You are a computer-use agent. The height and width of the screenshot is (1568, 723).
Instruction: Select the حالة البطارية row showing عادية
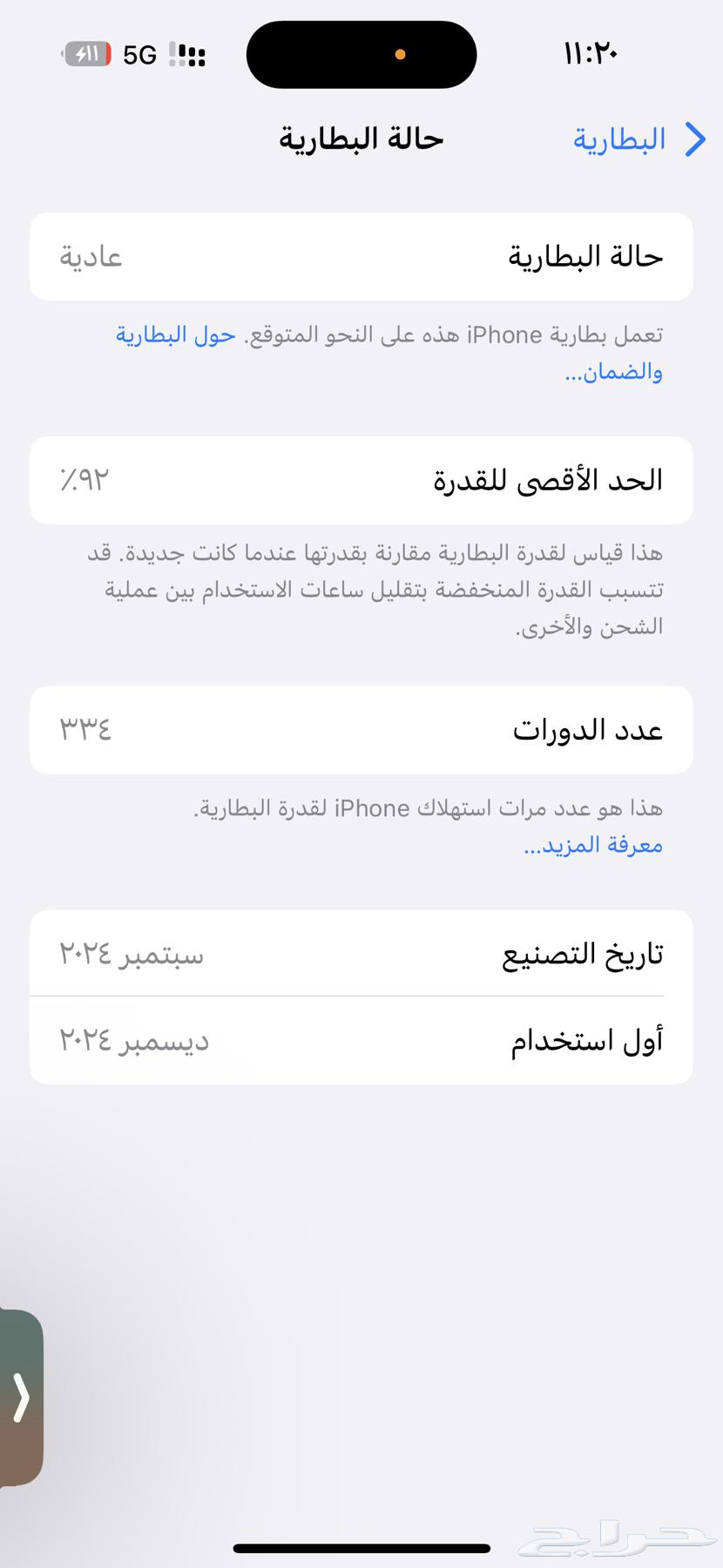361,256
